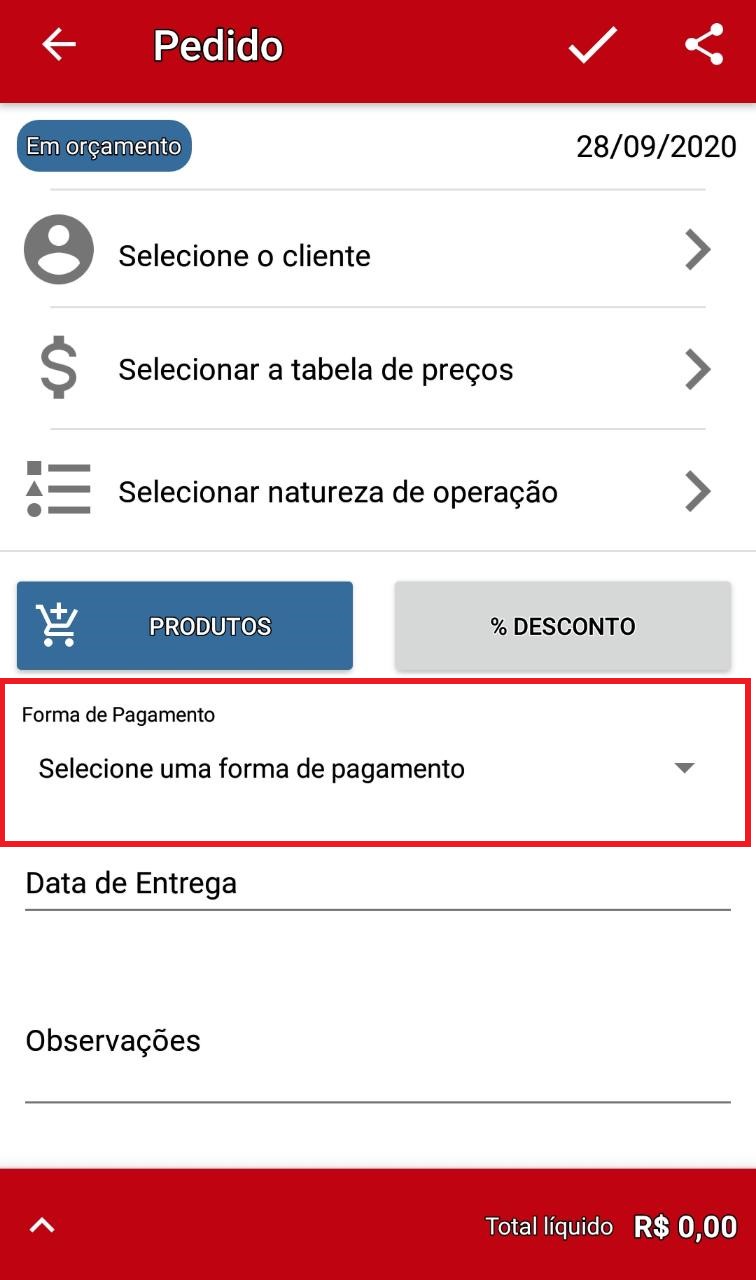Viewport: 756px width, 1280px height.
Task: Apply a discount with % DESCONTO
Action: (563, 626)
